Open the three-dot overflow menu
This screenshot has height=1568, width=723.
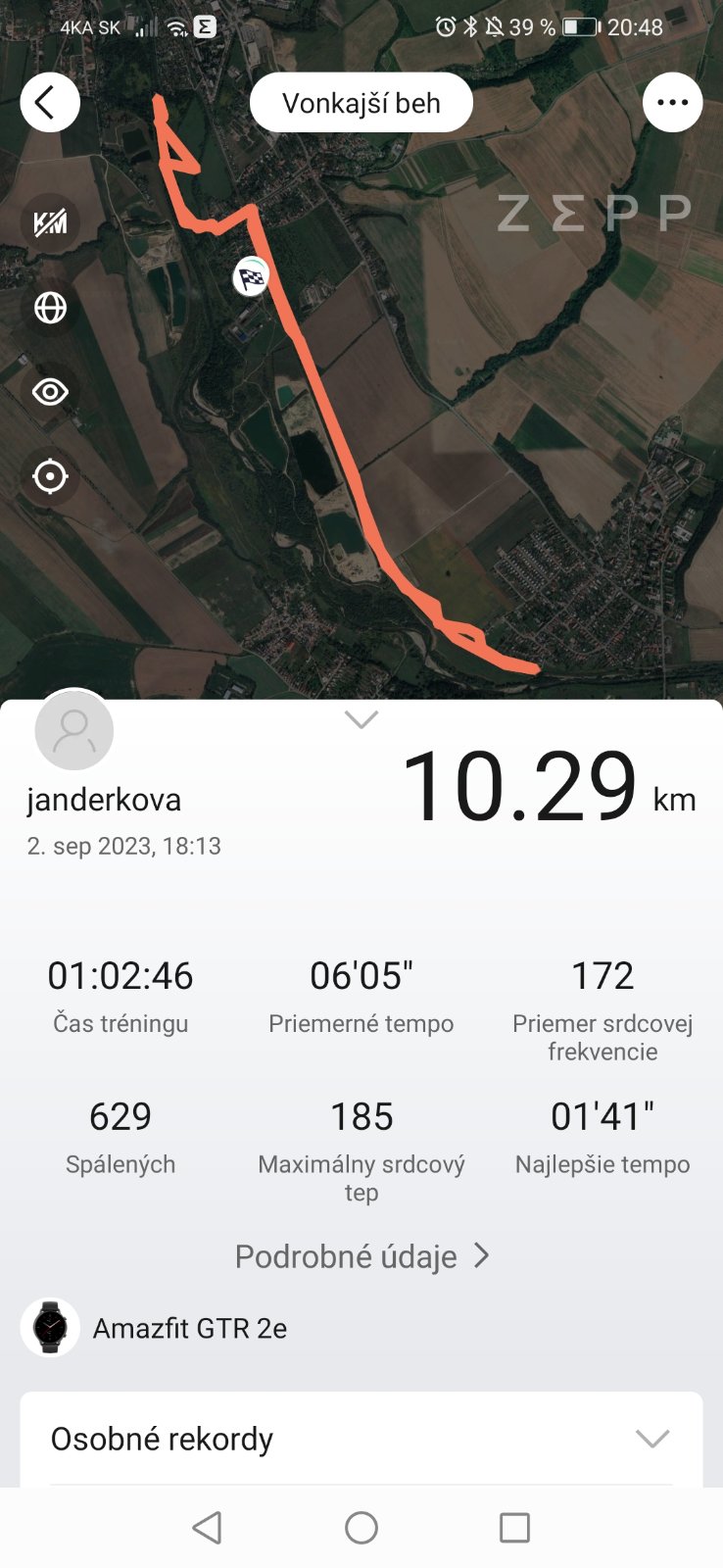(x=672, y=102)
